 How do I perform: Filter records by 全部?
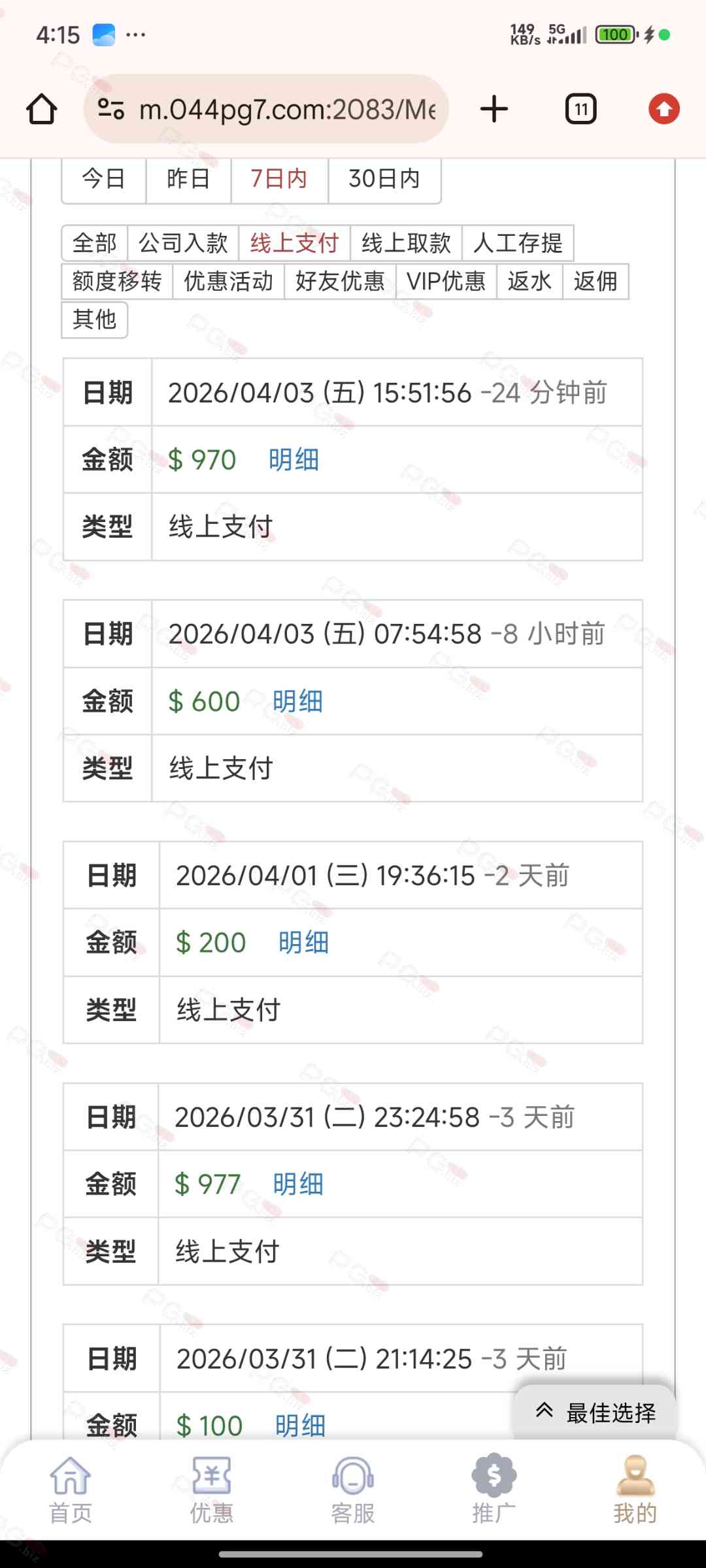(x=94, y=243)
